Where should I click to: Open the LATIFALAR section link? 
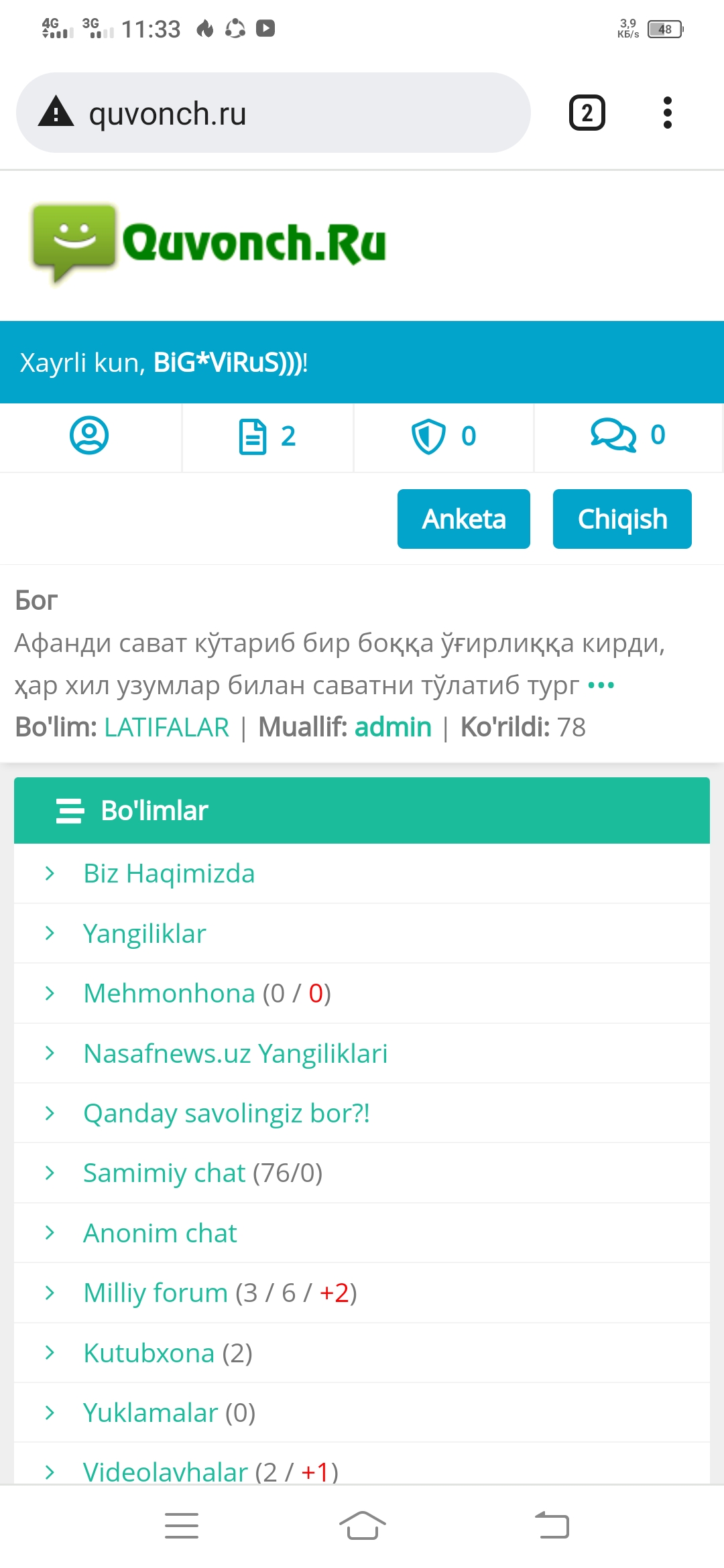(166, 727)
